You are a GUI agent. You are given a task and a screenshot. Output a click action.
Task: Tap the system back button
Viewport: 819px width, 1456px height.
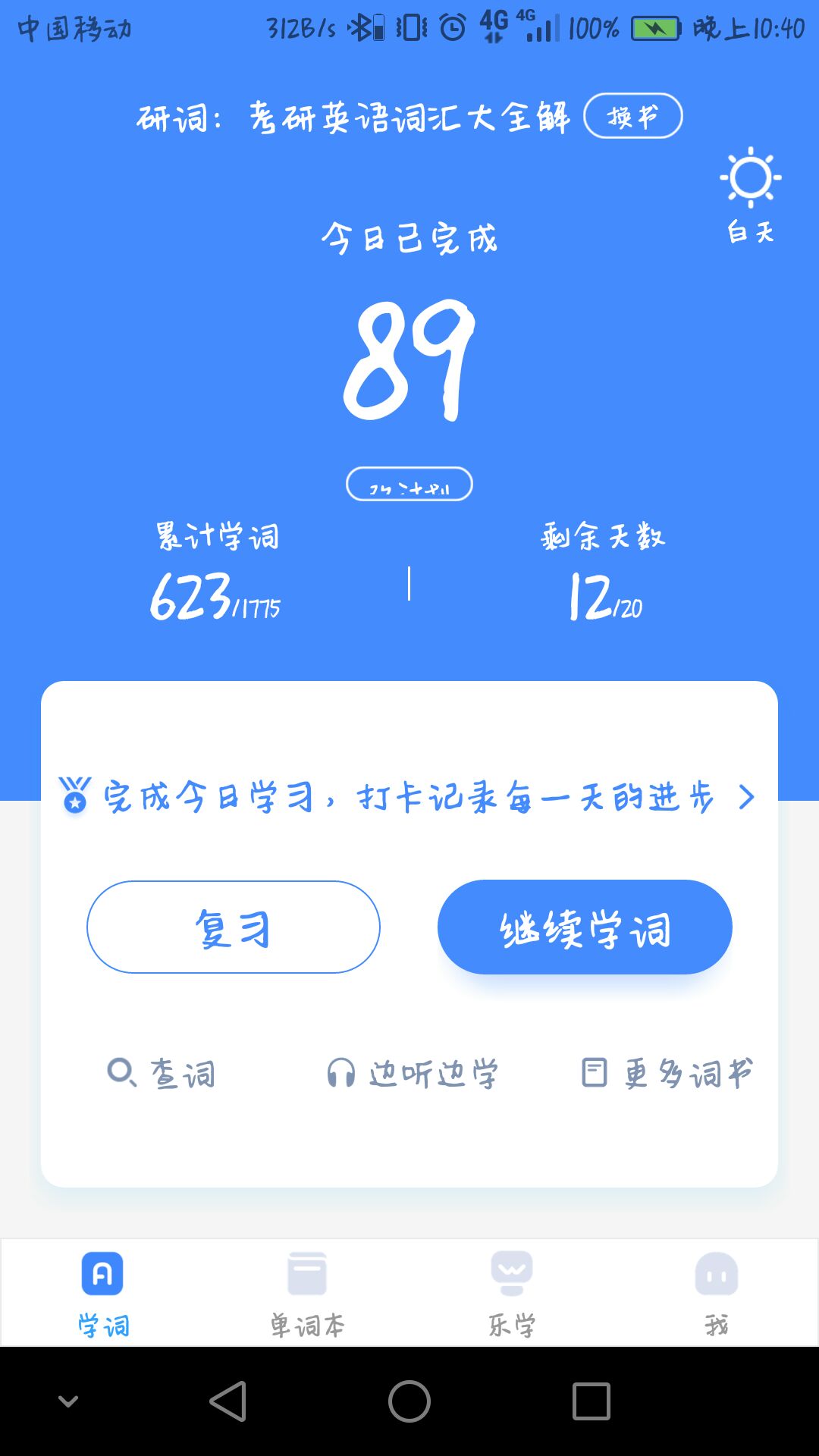227,1401
